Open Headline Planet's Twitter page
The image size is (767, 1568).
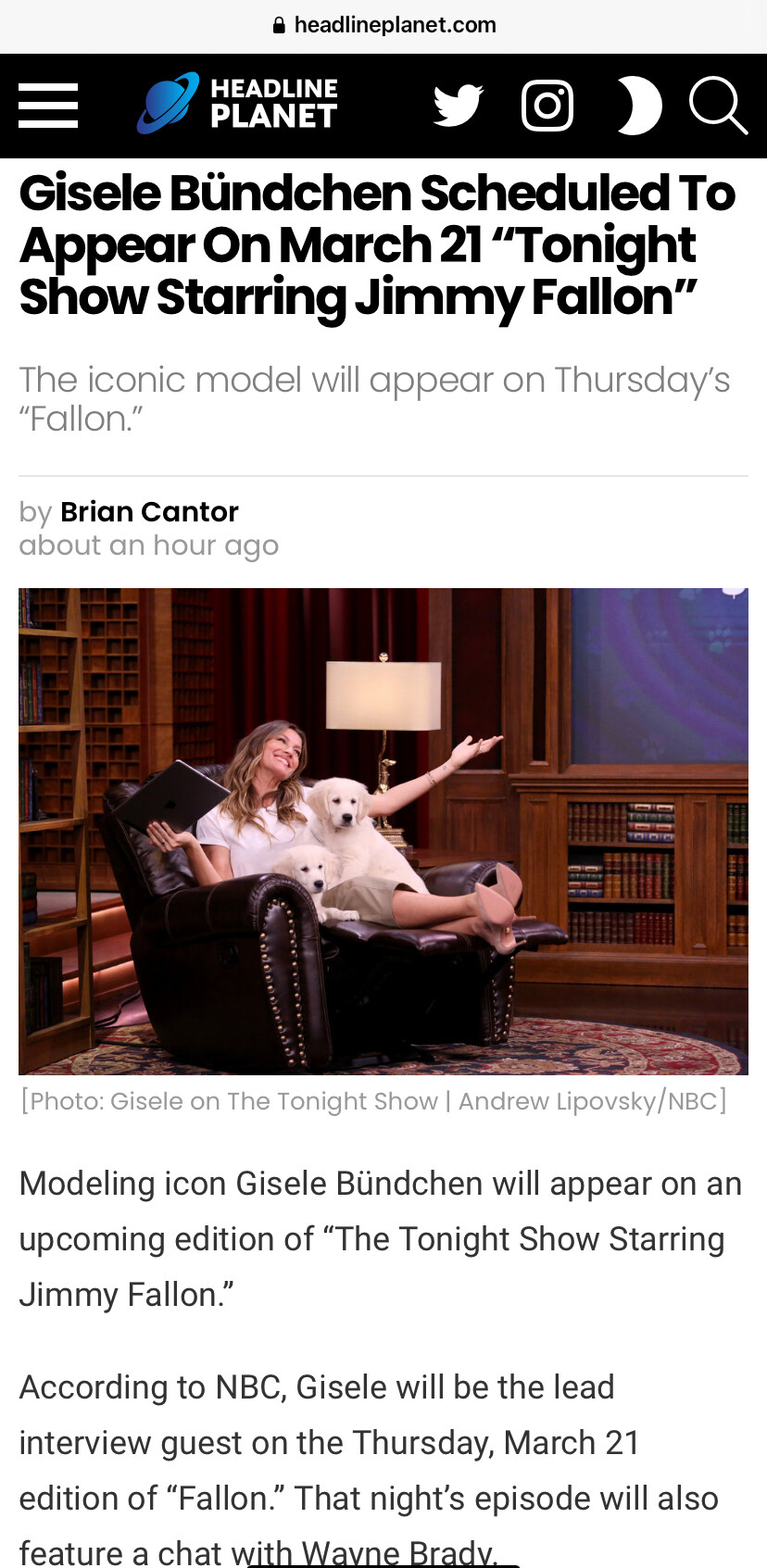click(x=459, y=106)
